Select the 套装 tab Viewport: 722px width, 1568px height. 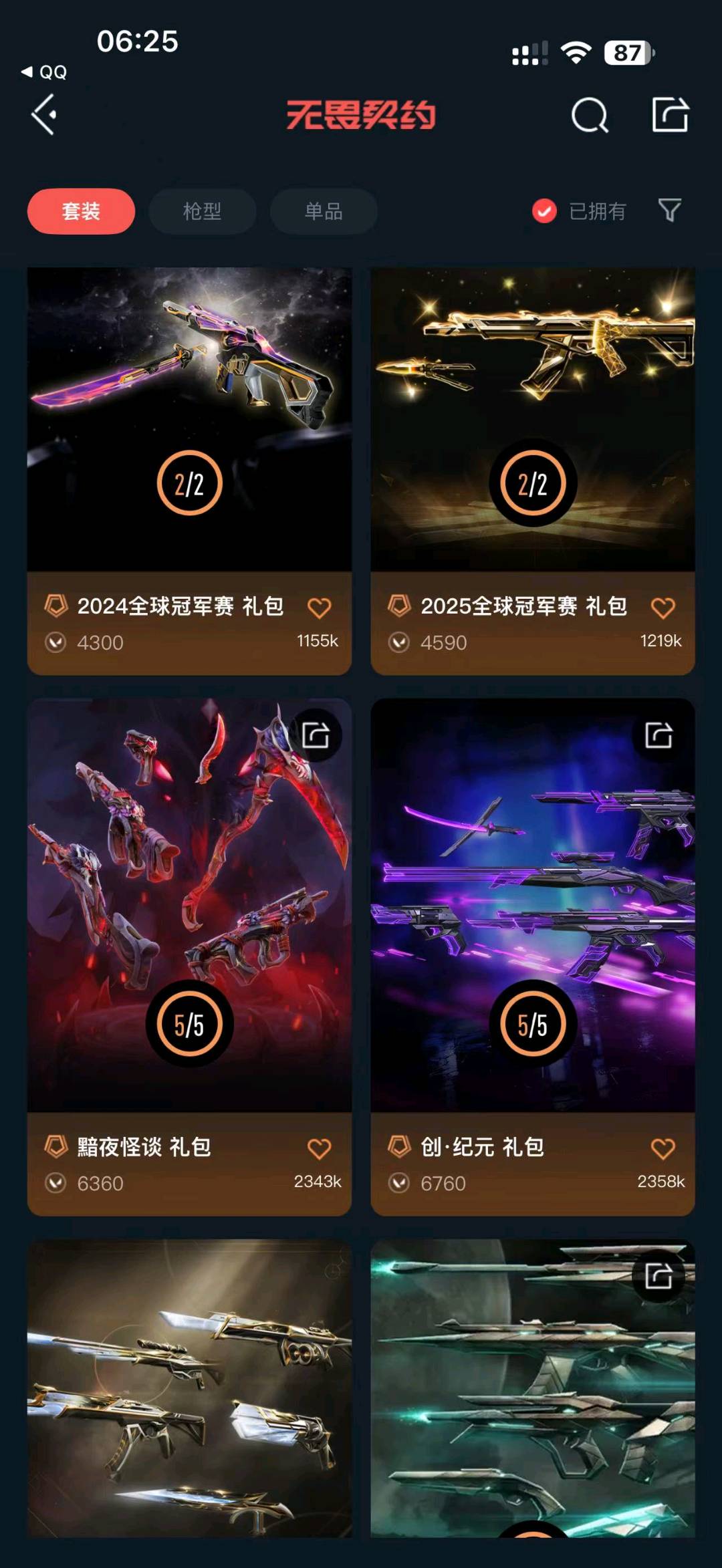(x=81, y=211)
